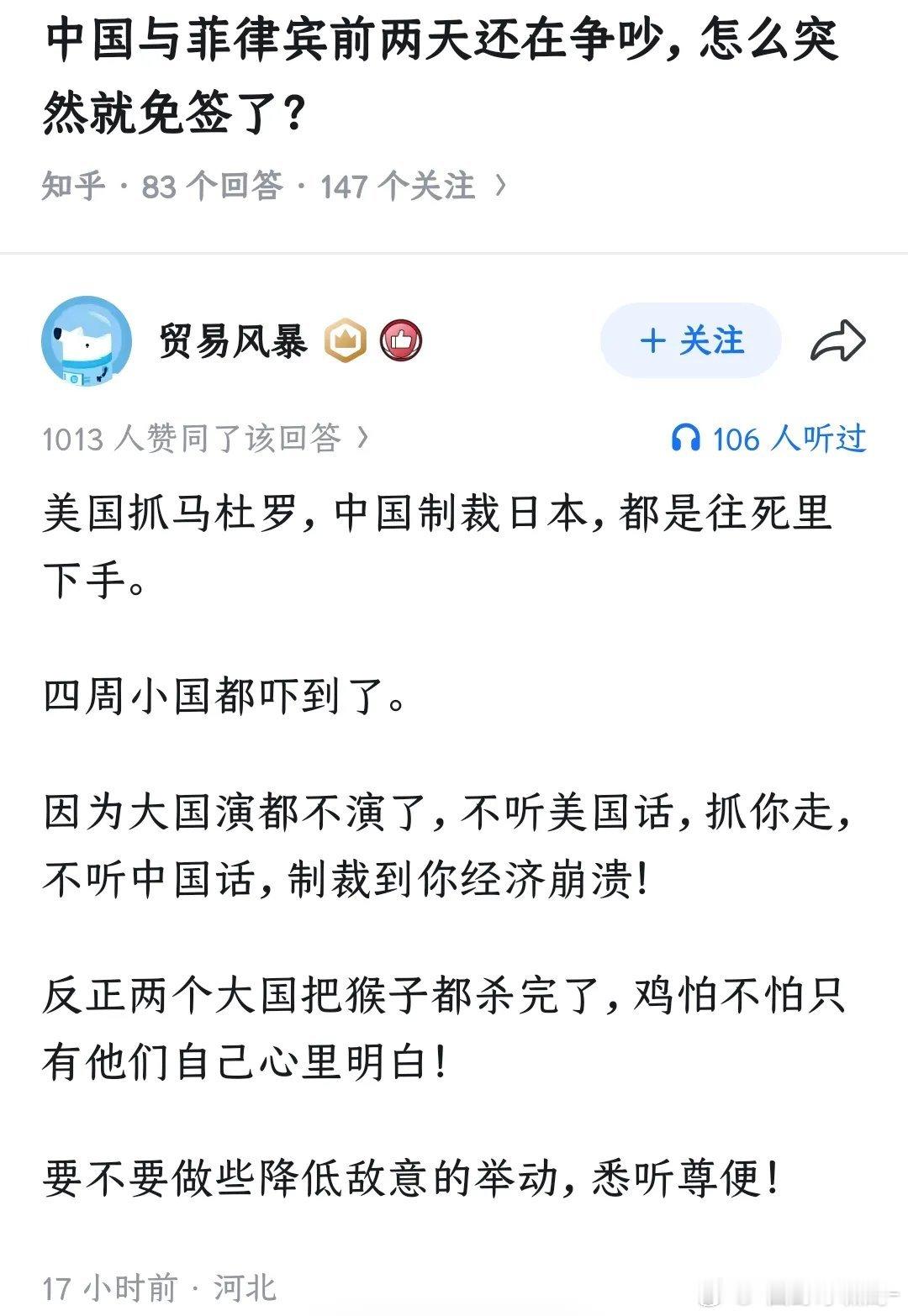Click the 河北 location text
This screenshot has width=908, height=1316.
(244, 1283)
